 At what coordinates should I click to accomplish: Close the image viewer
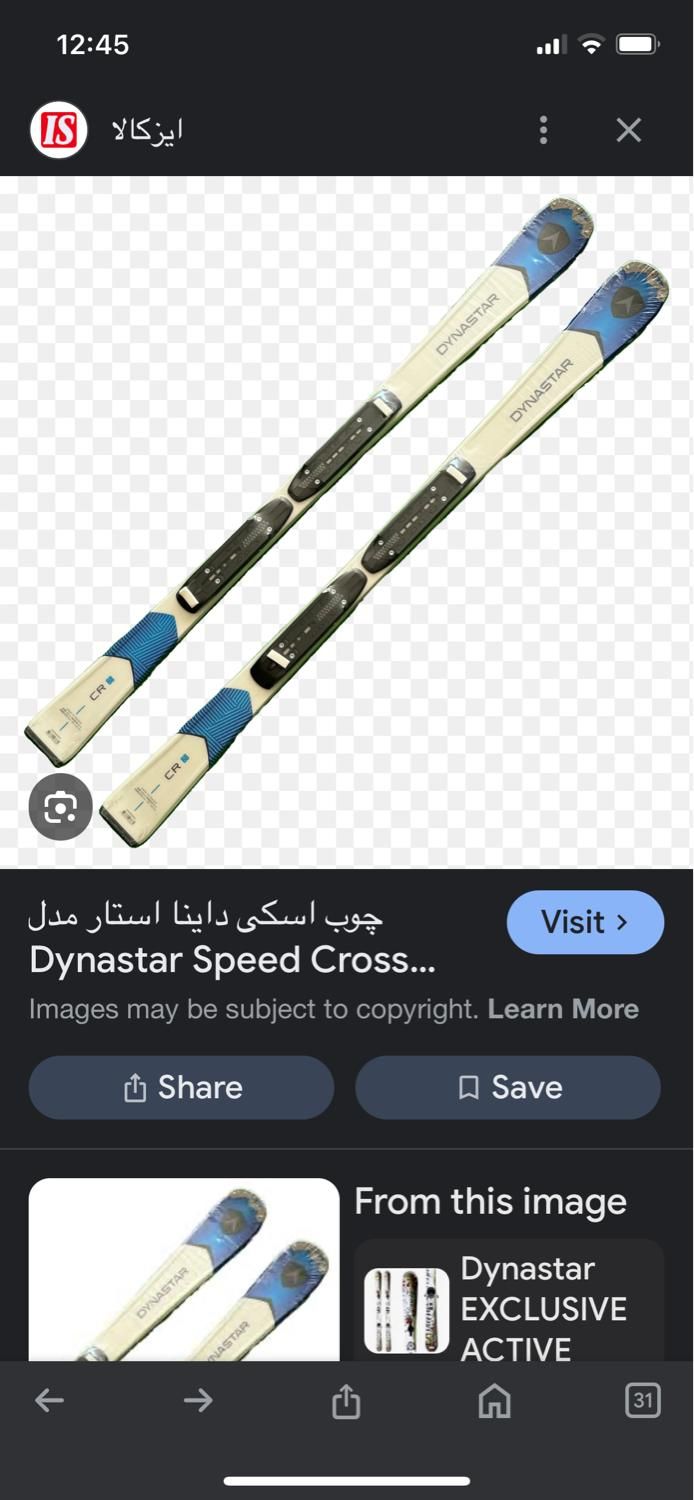pos(628,130)
